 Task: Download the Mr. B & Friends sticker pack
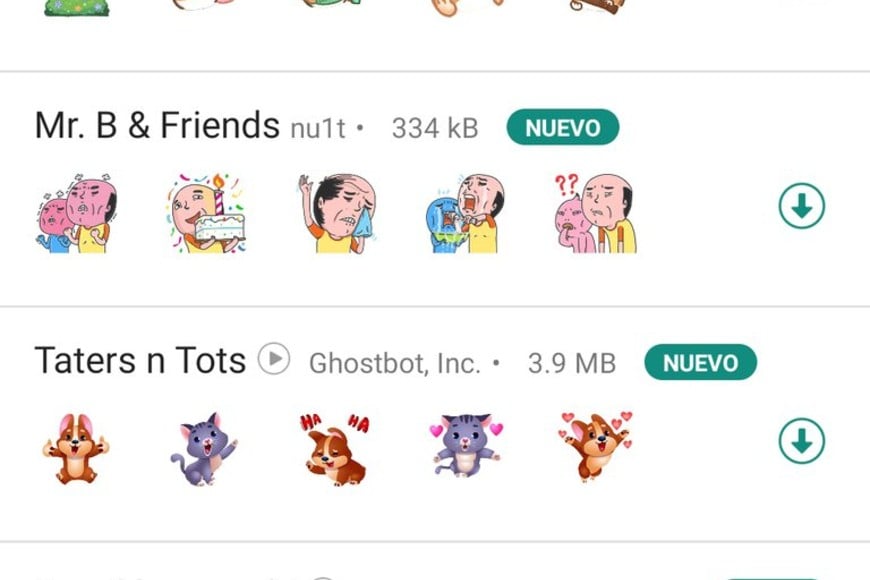[801, 207]
